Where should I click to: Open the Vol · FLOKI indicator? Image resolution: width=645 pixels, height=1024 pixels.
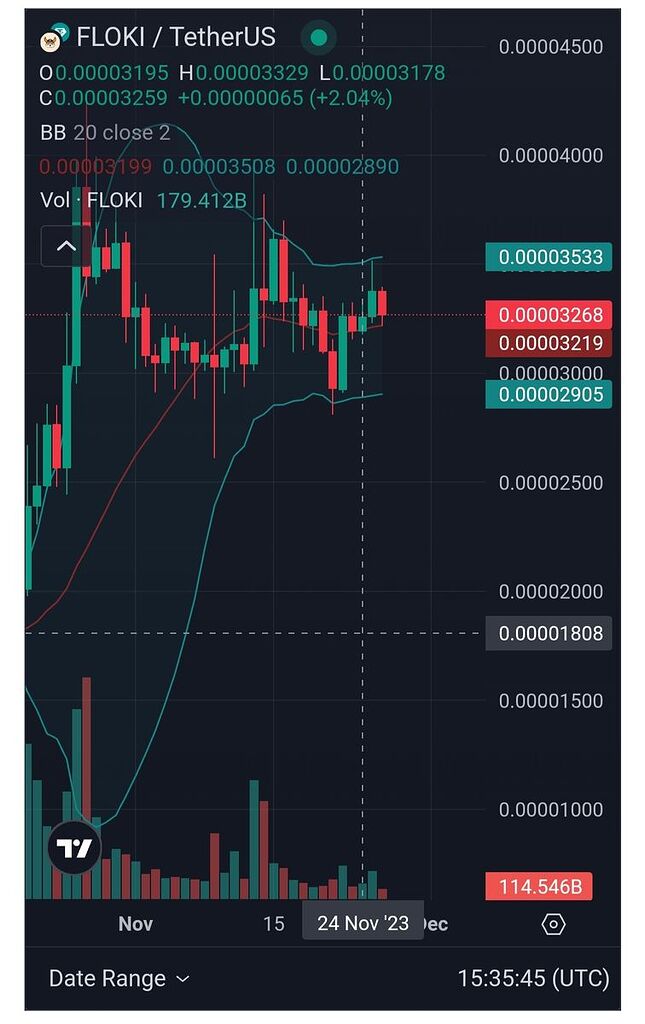[92, 200]
